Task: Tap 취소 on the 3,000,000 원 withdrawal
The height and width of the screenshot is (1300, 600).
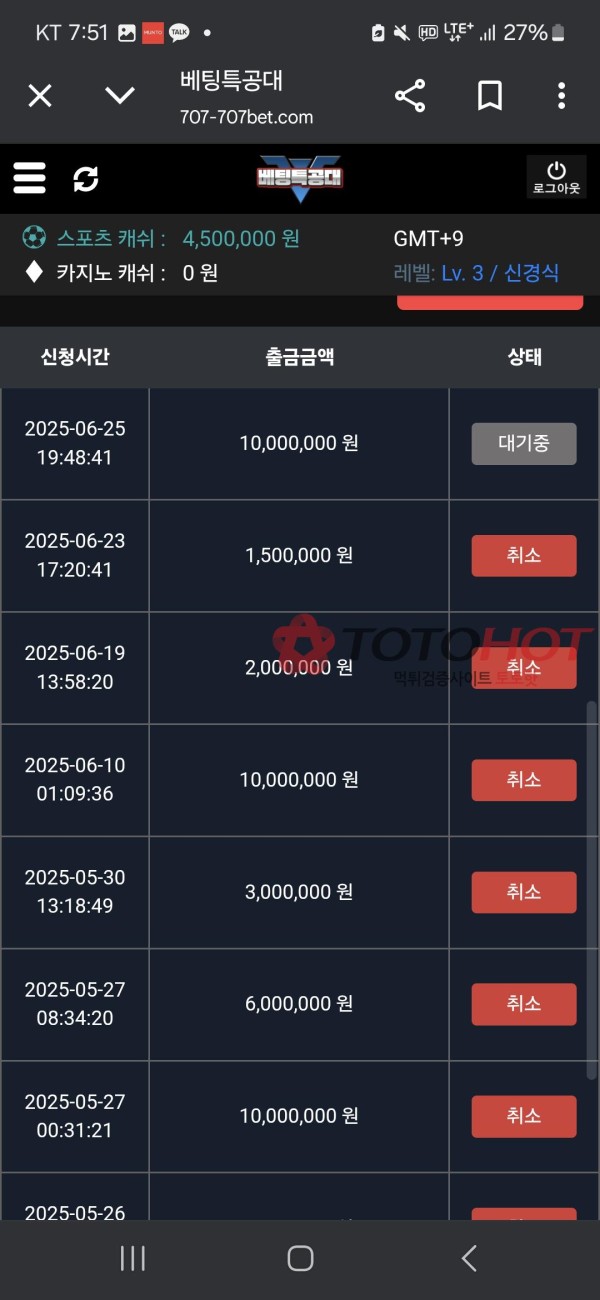Action: (524, 892)
